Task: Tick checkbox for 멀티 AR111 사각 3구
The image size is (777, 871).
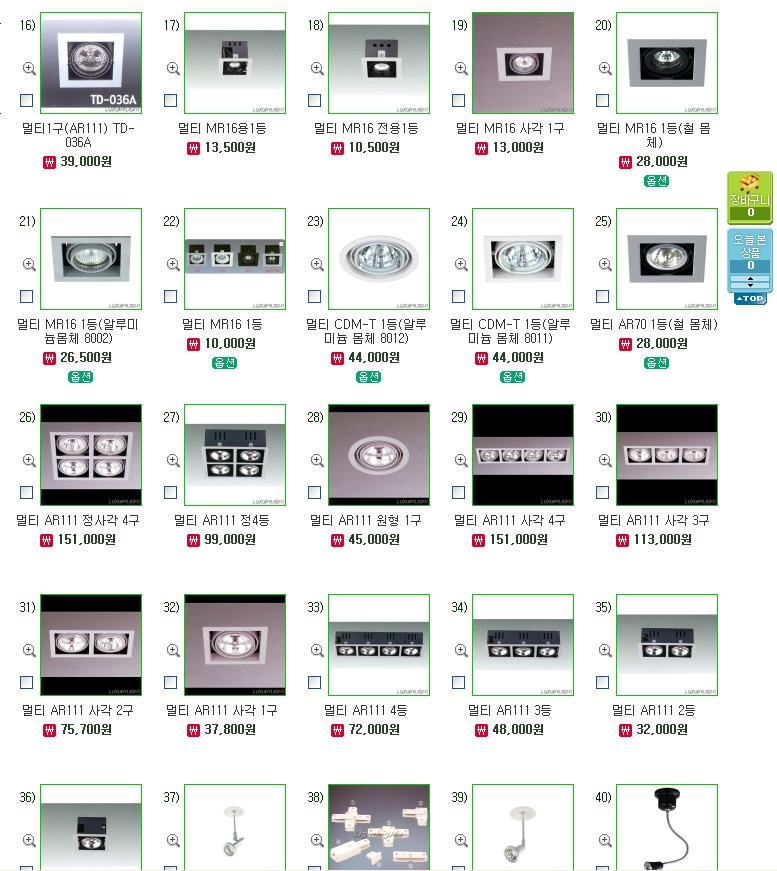Action: [x=602, y=493]
